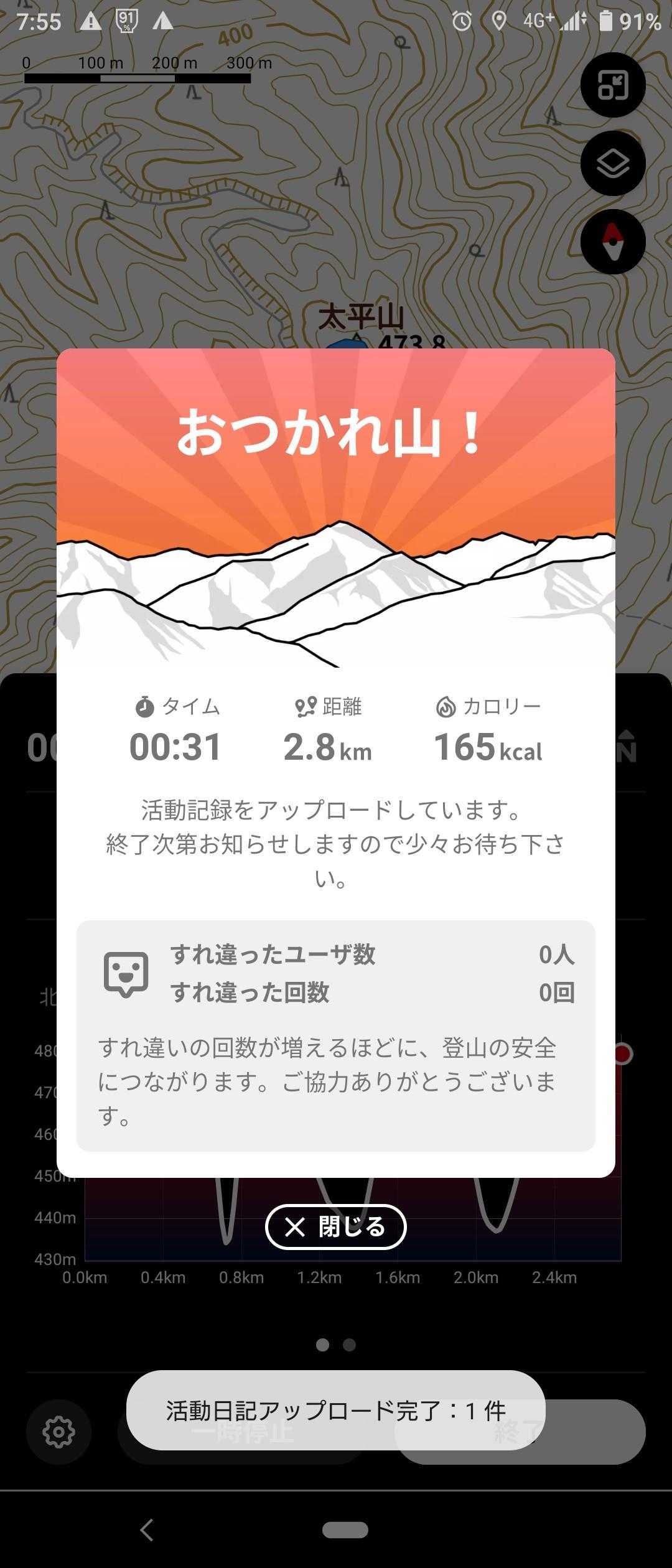Tap the system back button

click(x=147, y=1530)
